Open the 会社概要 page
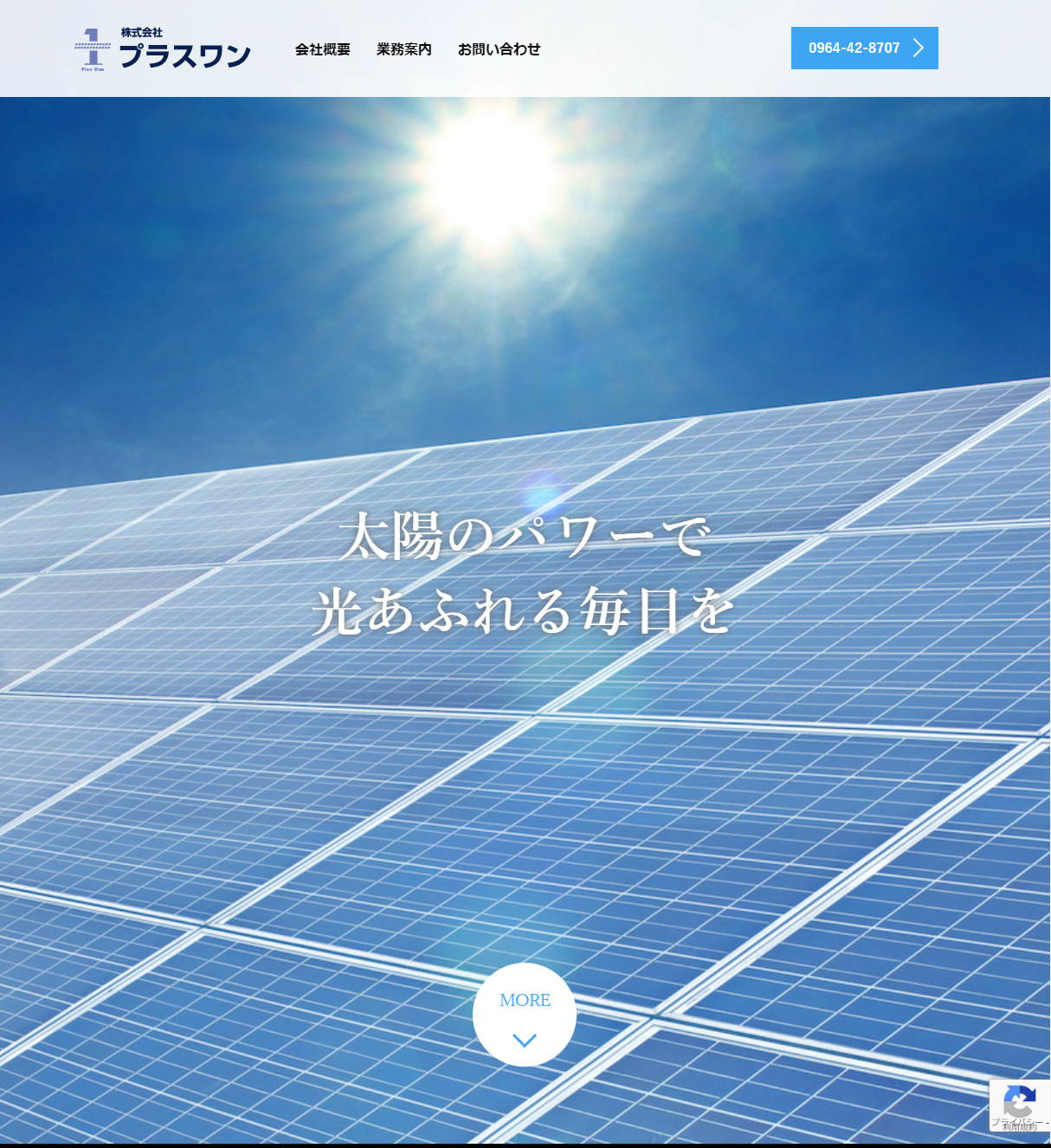Image resolution: width=1051 pixels, height=1148 pixels. click(322, 49)
